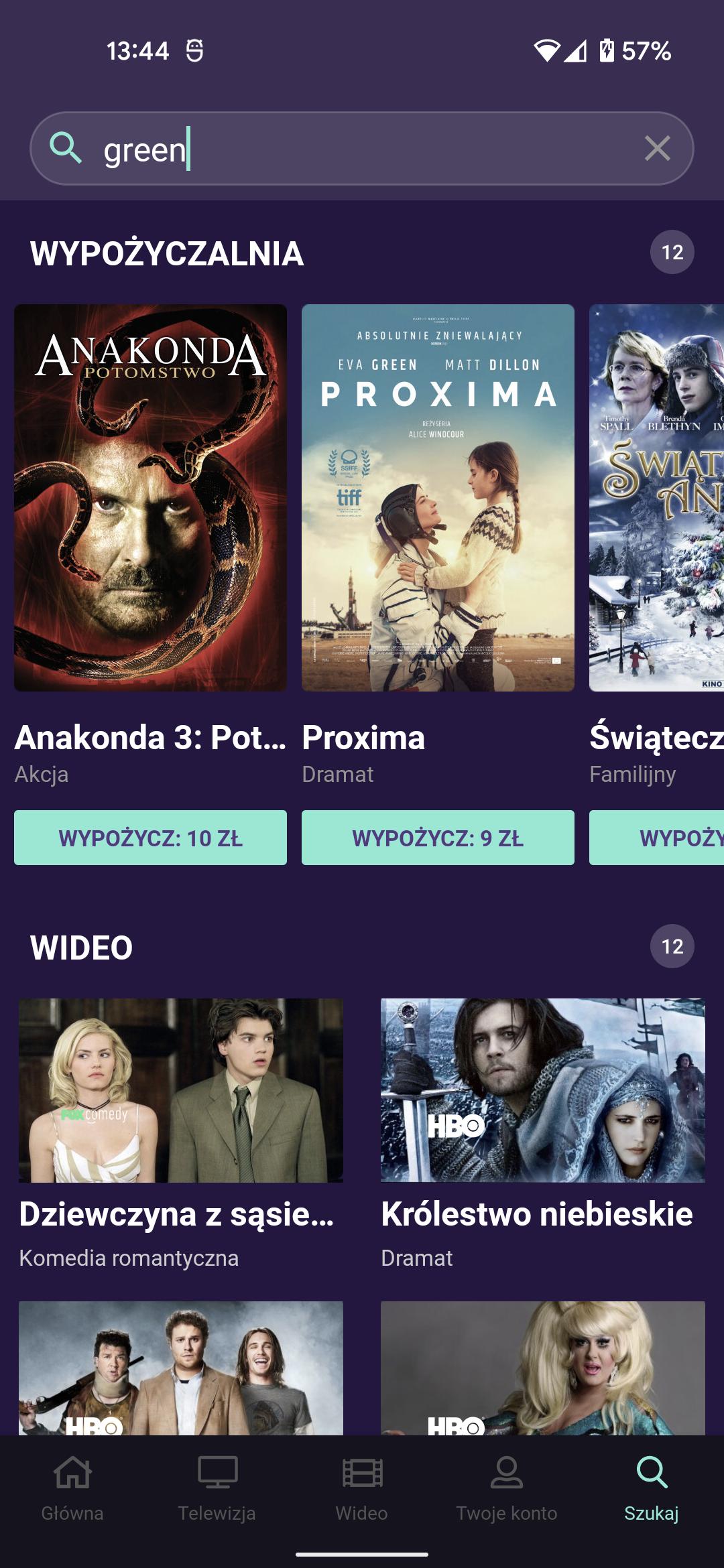
Task: Open the Świąteczny familijny movie poster
Action: pyautogui.click(x=656, y=498)
